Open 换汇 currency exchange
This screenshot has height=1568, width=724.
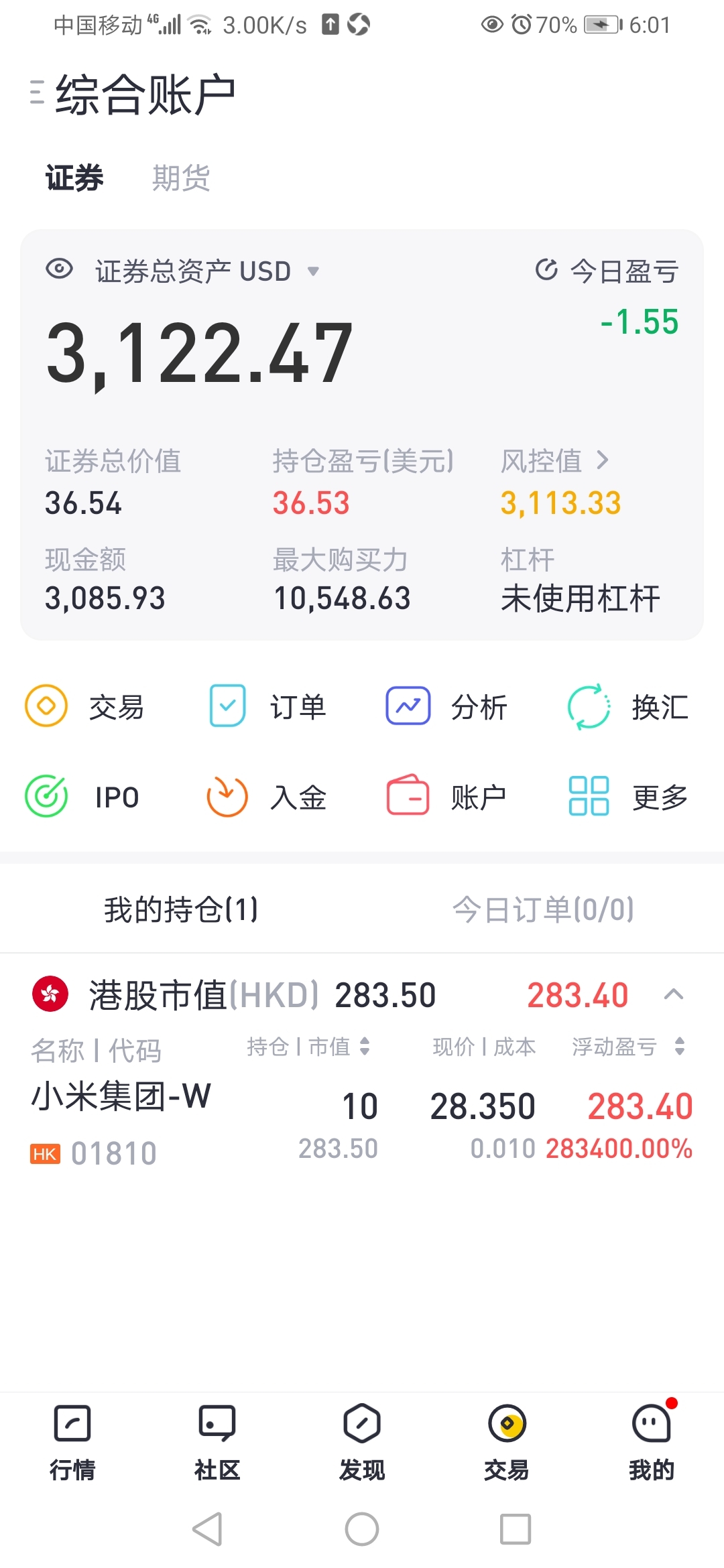(x=627, y=706)
